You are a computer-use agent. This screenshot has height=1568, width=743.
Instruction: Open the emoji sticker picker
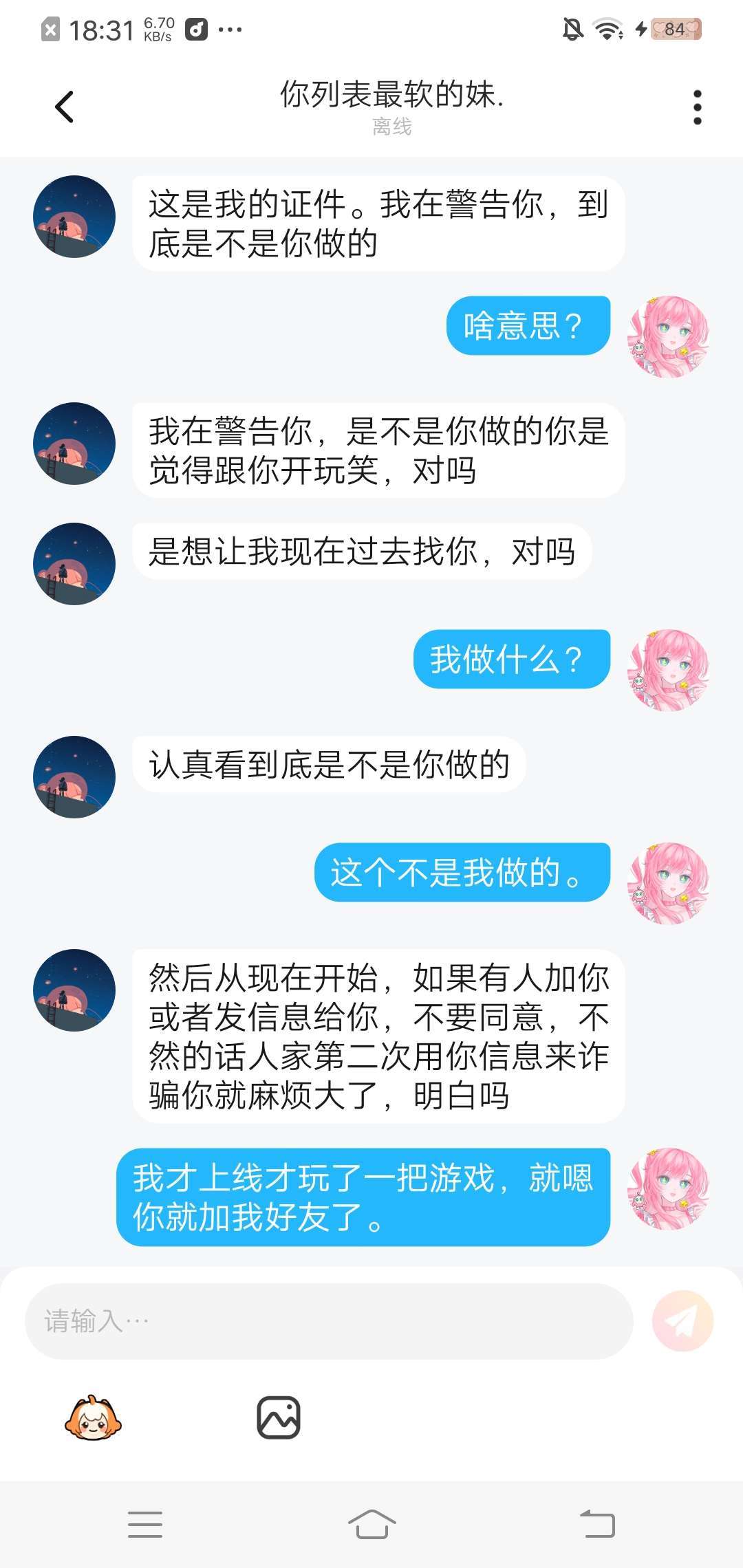pos(93,1418)
